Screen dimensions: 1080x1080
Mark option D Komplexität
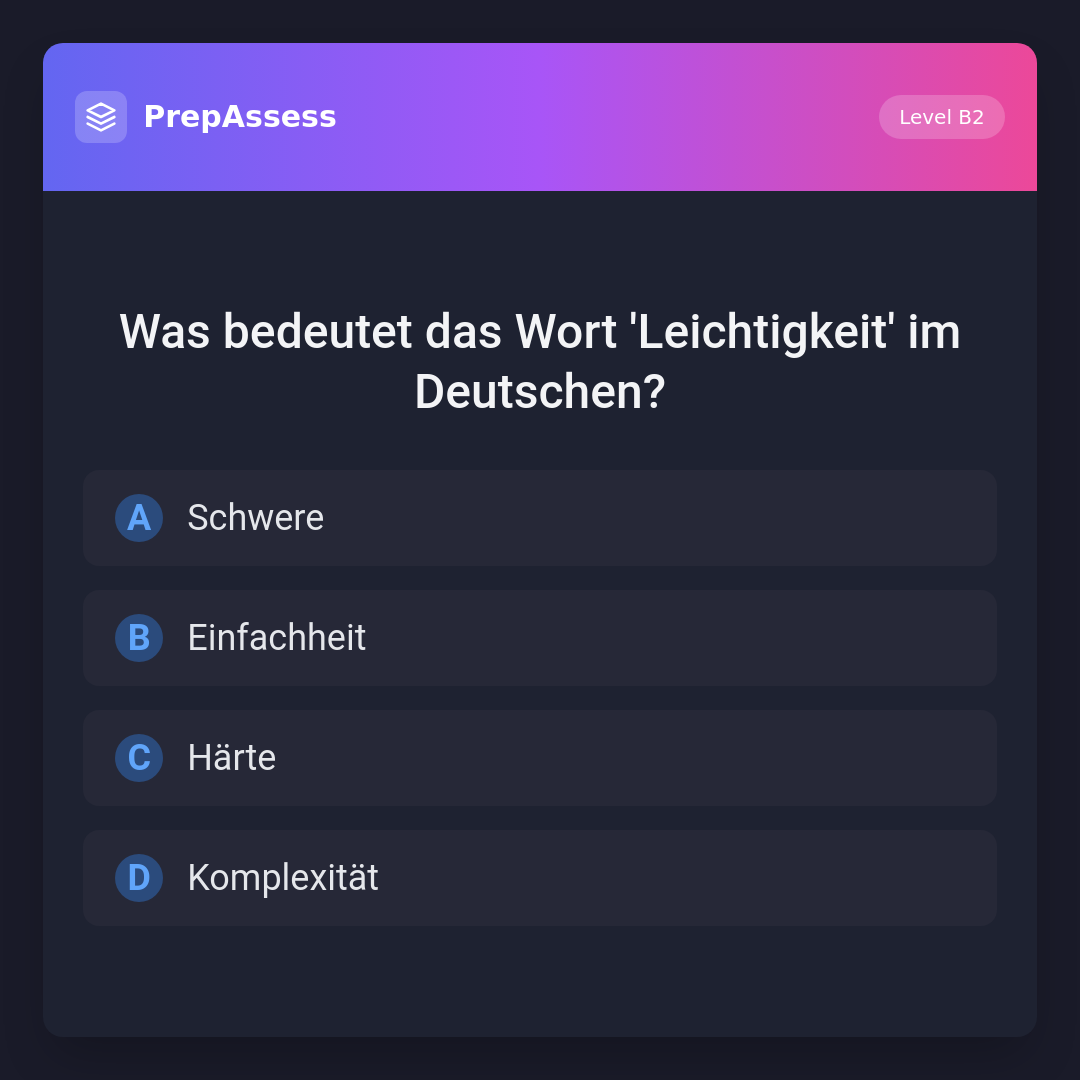[540, 878]
